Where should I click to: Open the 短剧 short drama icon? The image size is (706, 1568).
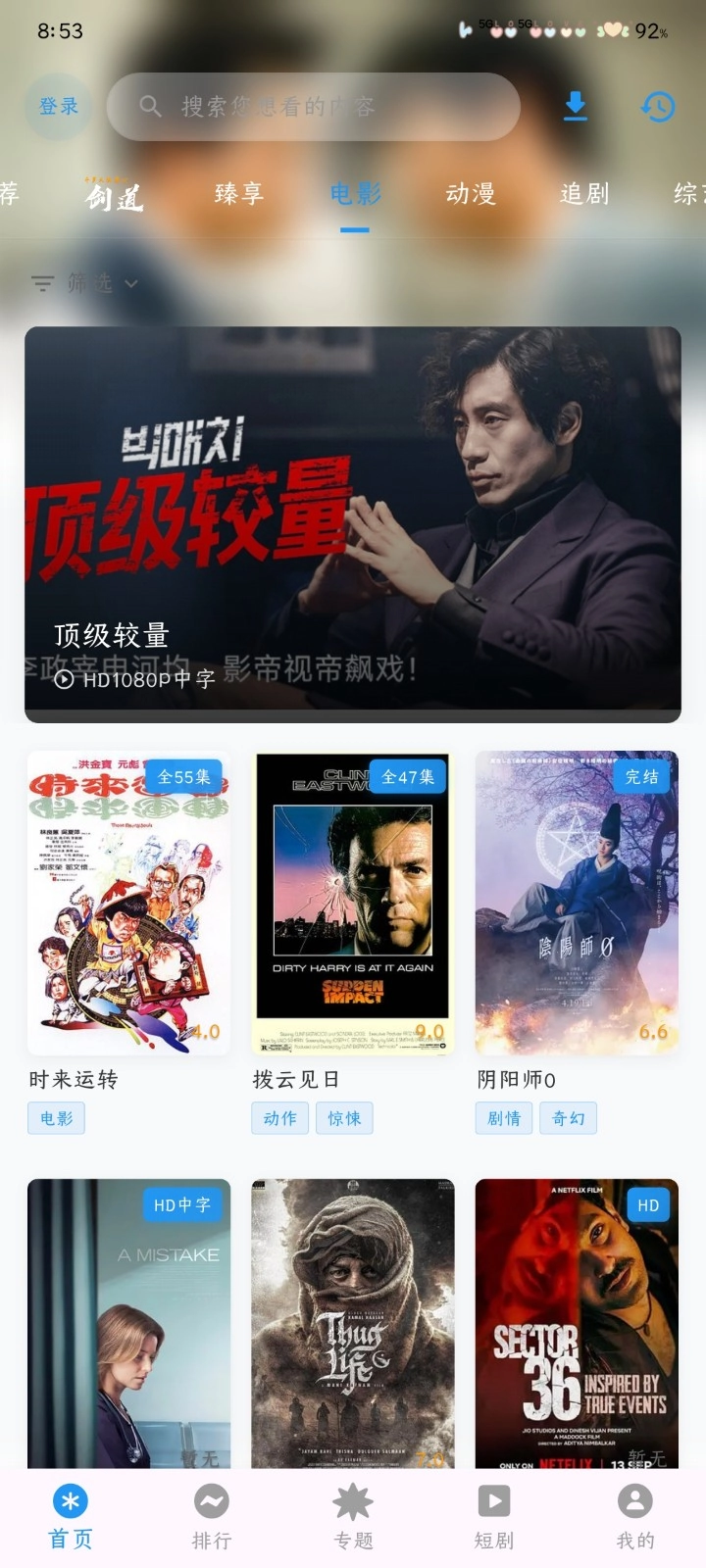pos(492,1500)
